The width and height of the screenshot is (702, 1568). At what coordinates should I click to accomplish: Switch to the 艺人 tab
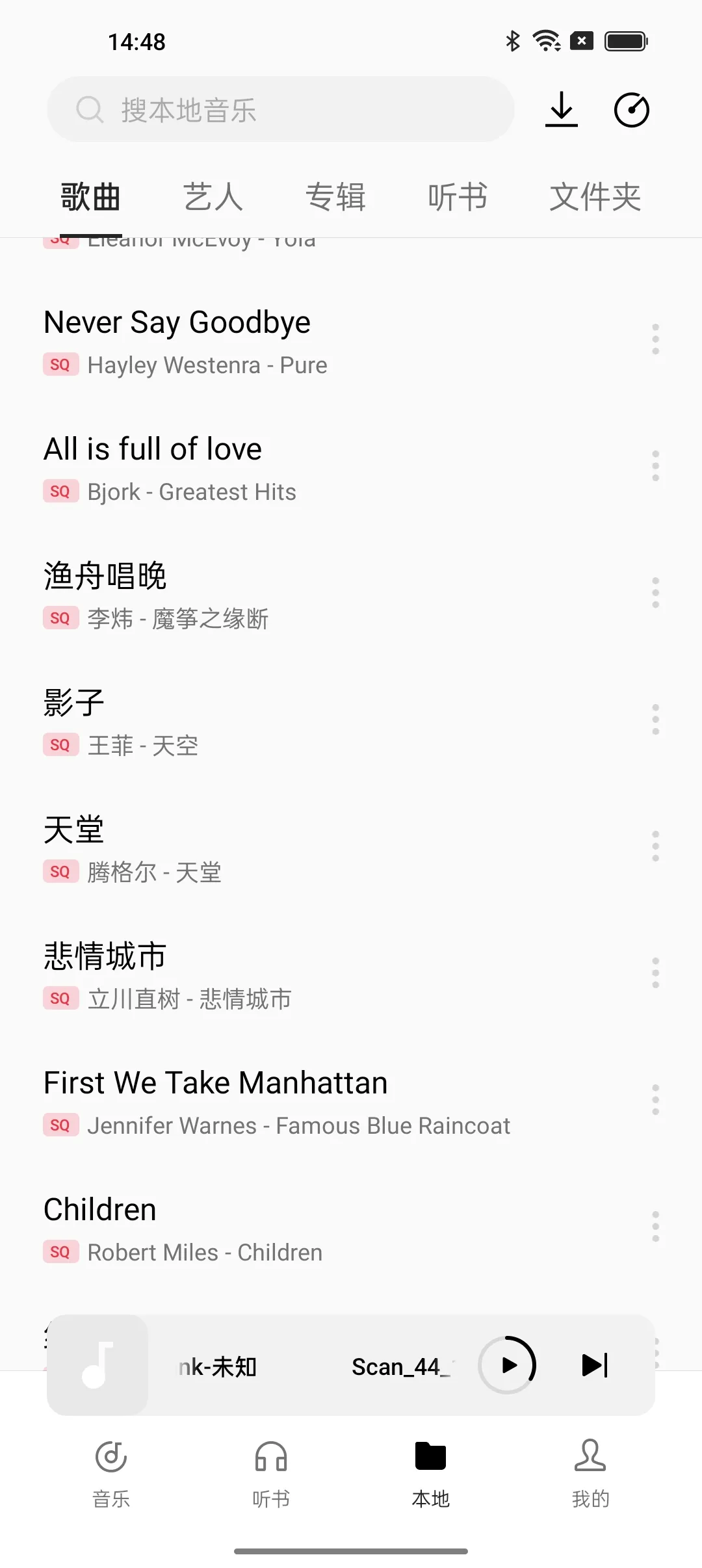[213, 197]
